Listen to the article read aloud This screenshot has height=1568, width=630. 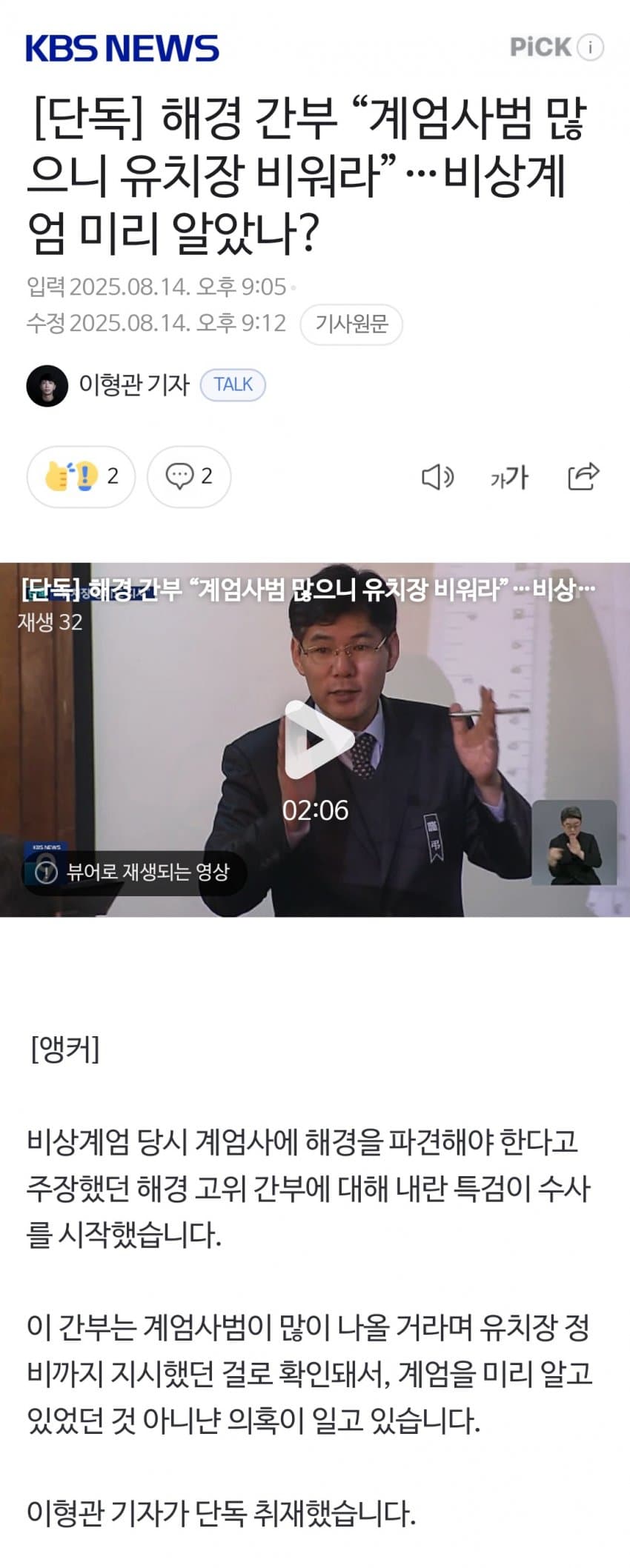pyautogui.click(x=437, y=477)
